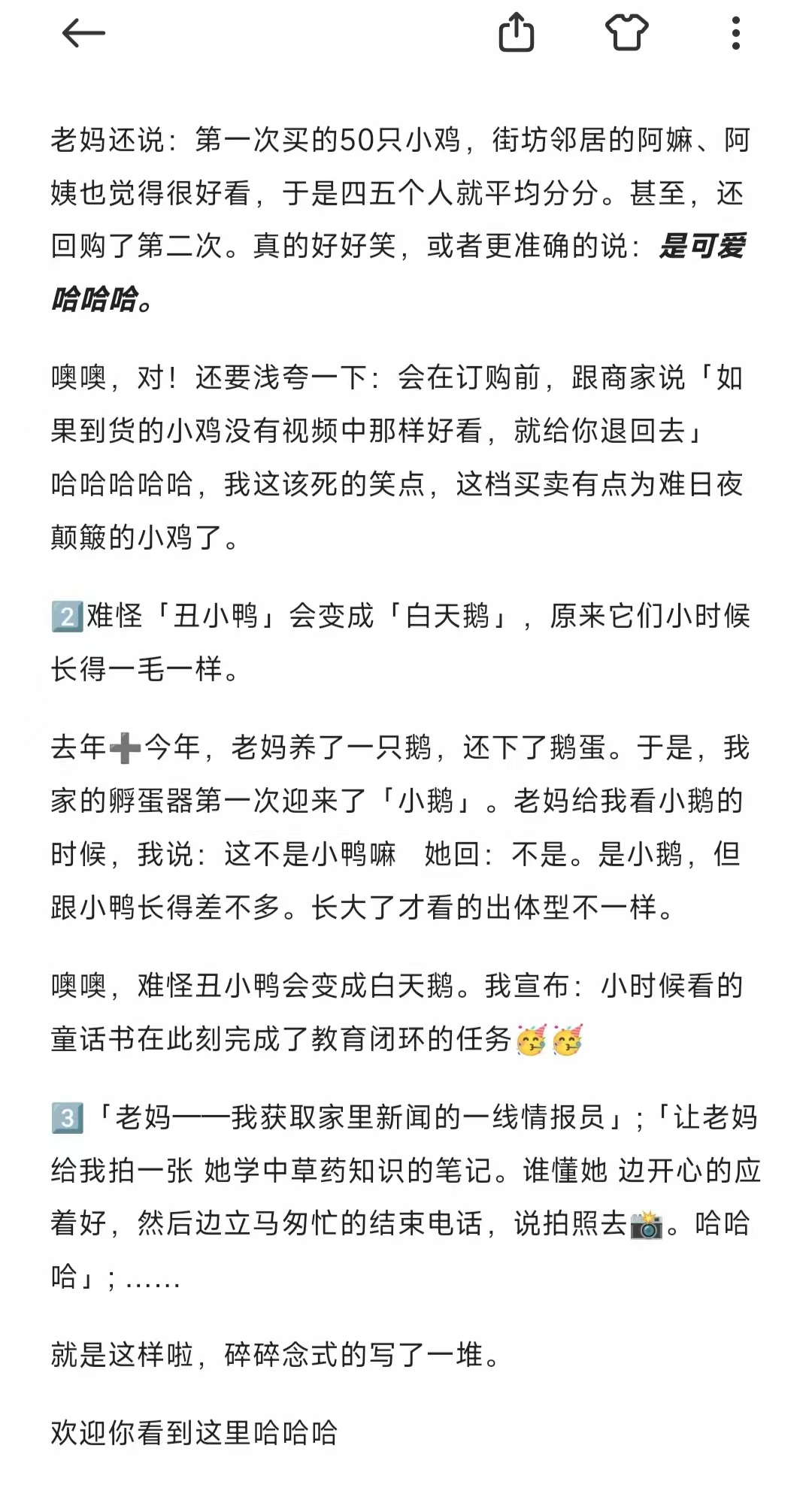Viewport: 812px width, 1488px height.
Task: Go back using the top-left arrow
Action: (x=83, y=34)
